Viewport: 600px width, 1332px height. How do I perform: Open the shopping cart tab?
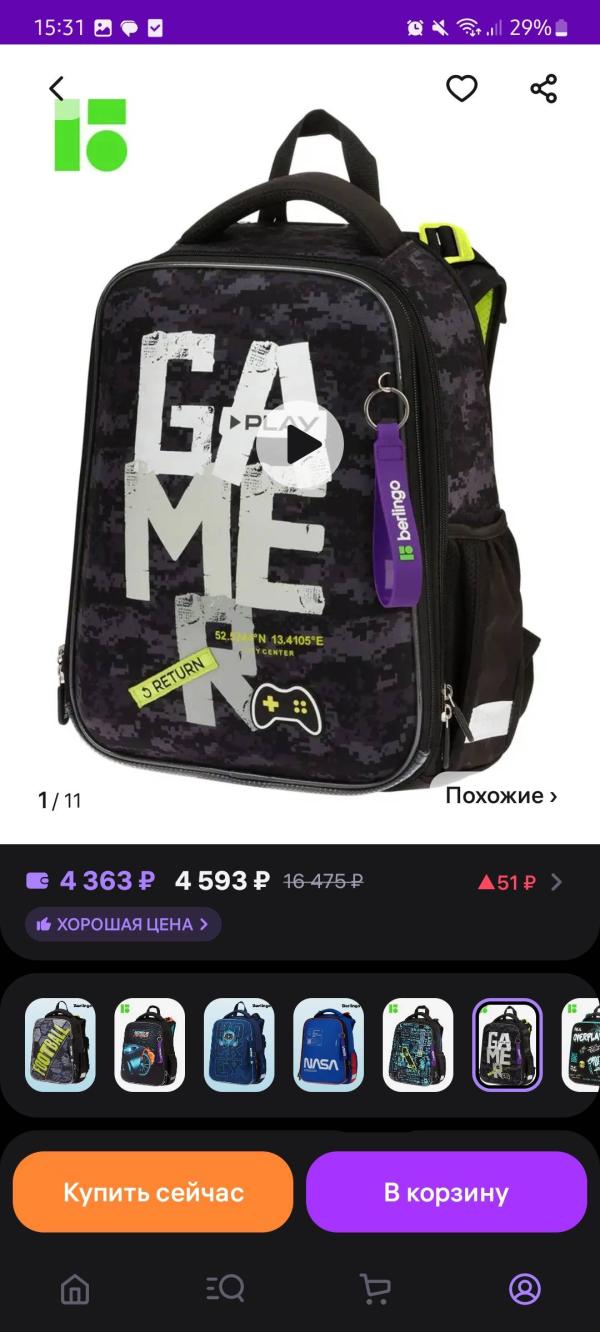pyautogui.click(x=375, y=1289)
